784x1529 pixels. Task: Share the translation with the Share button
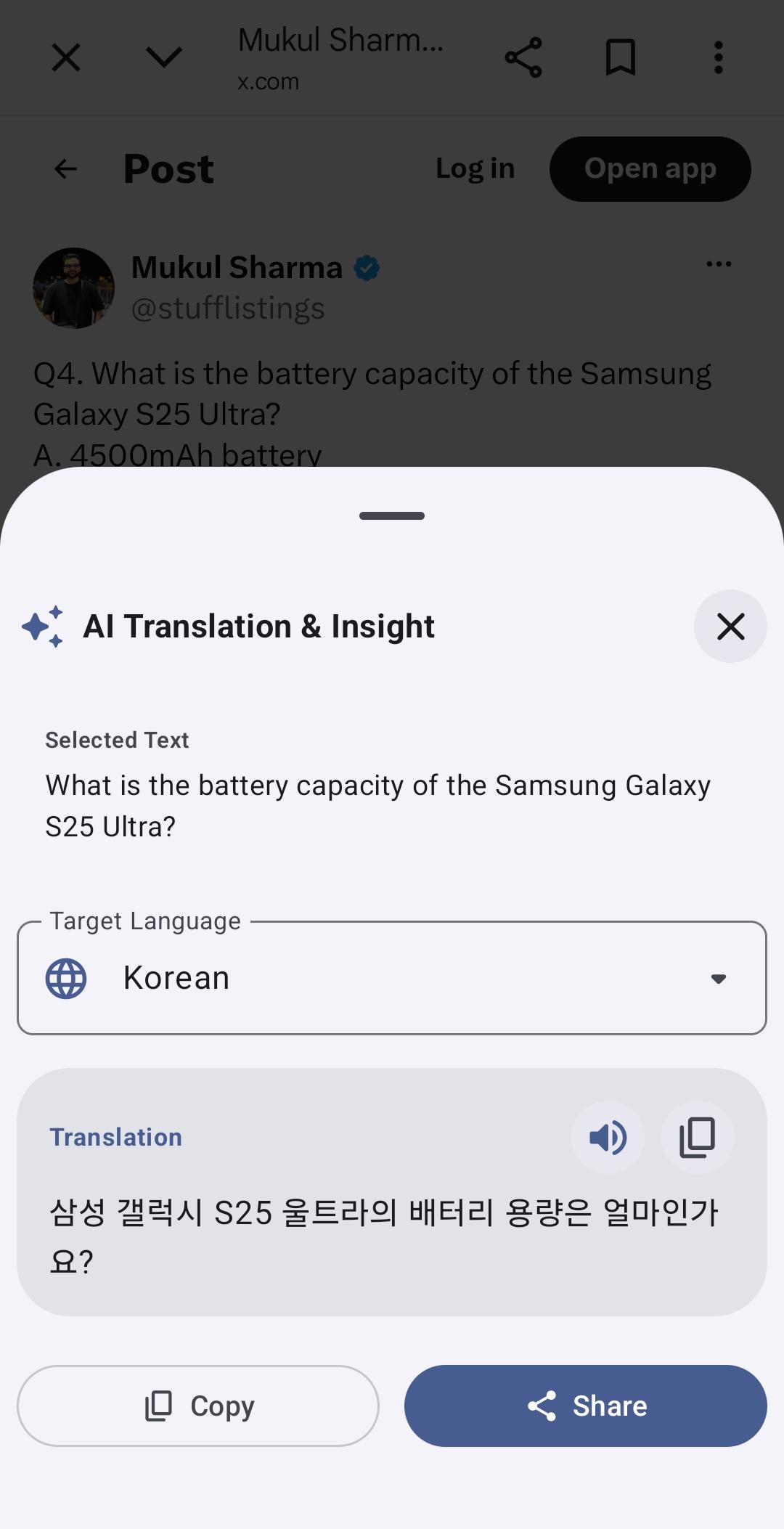click(586, 1406)
